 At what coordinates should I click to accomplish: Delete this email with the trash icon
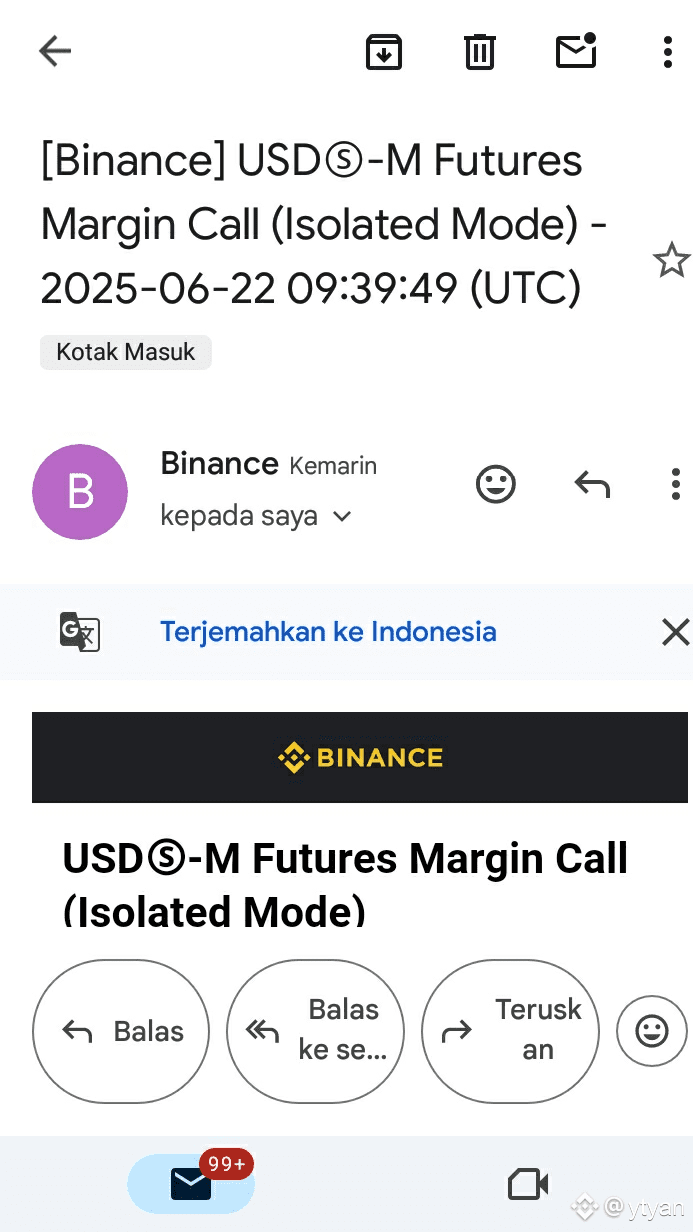click(480, 52)
